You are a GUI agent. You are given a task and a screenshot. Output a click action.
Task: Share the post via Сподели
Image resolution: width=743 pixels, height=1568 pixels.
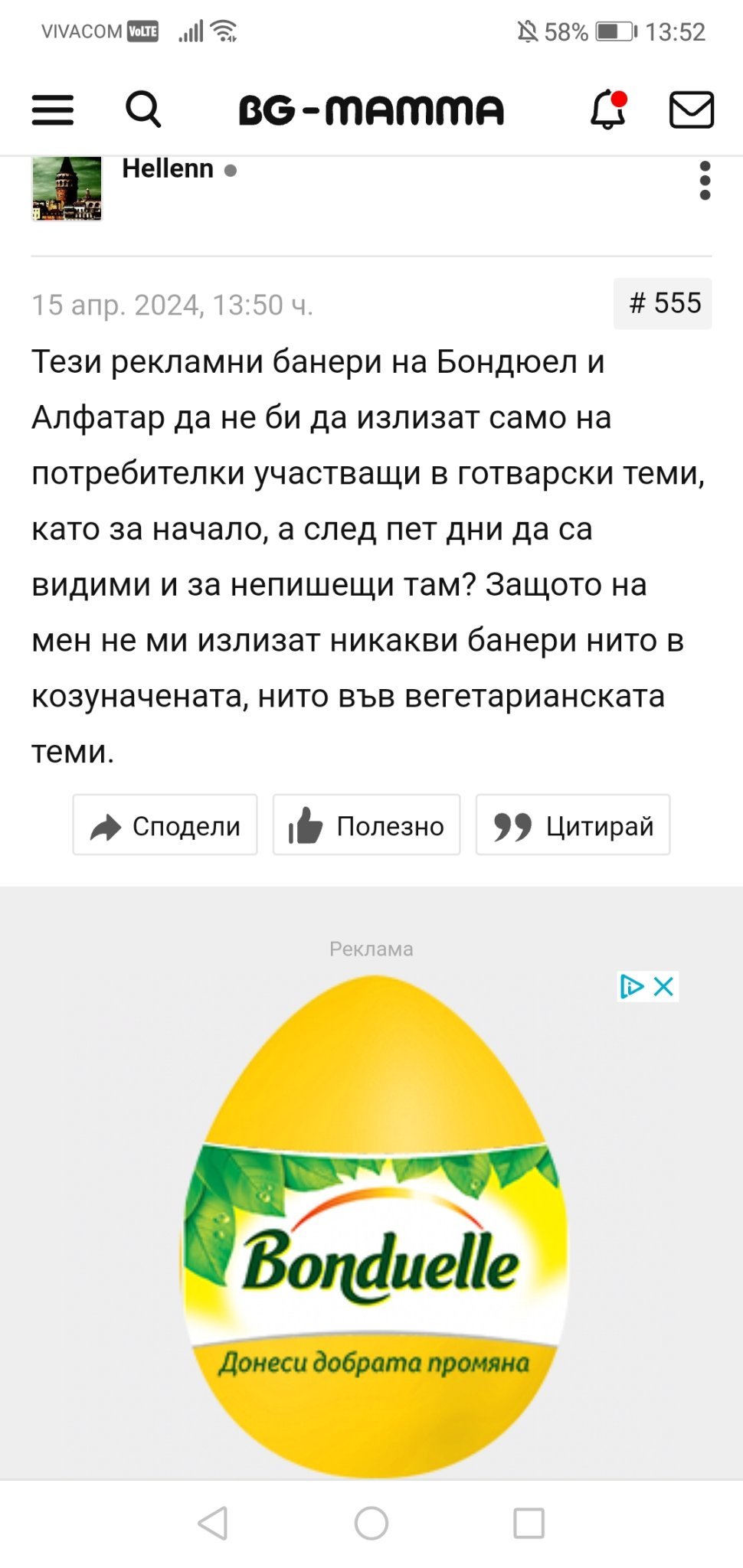pyautogui.click(x=165, y=825)
